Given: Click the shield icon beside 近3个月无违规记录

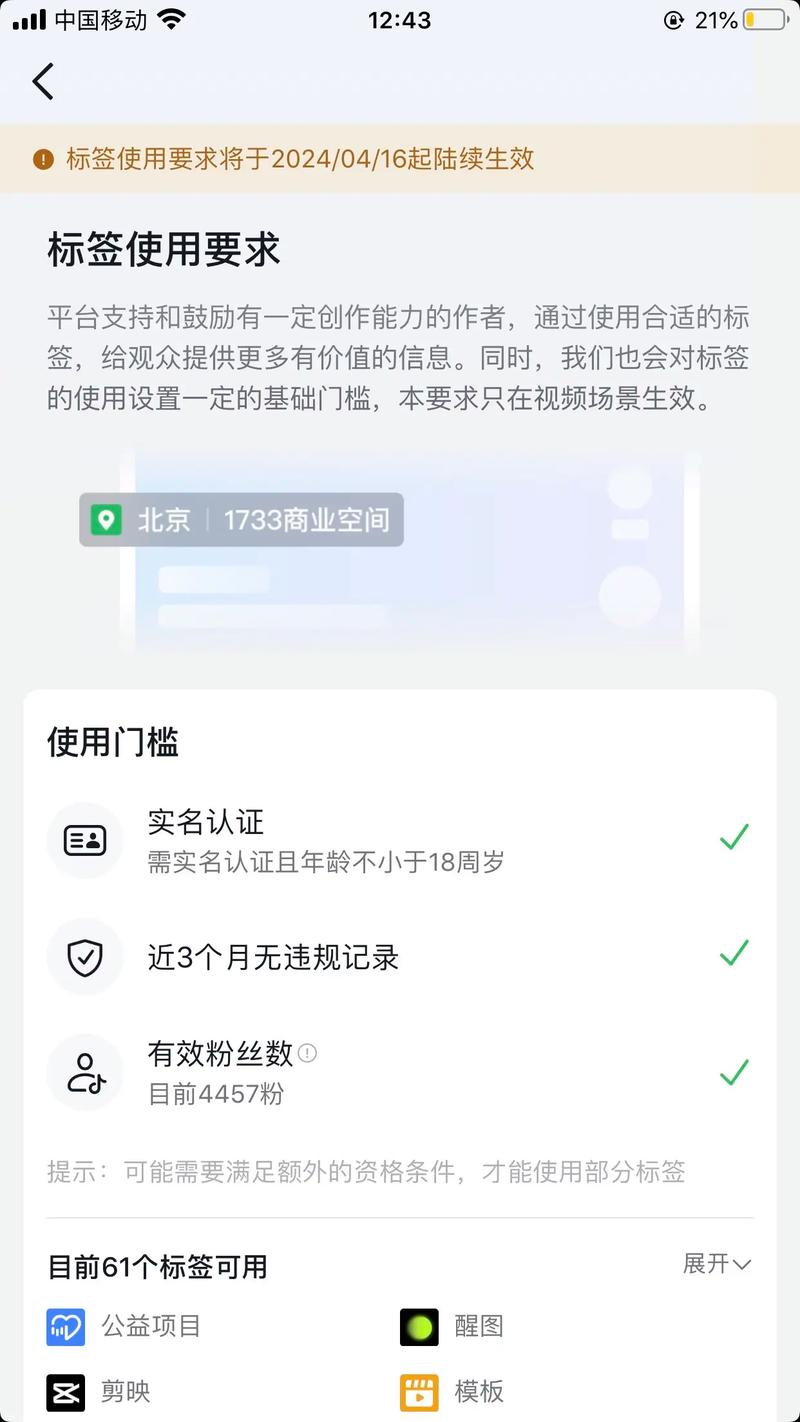Looking at the screenshot, I should 85,956.
